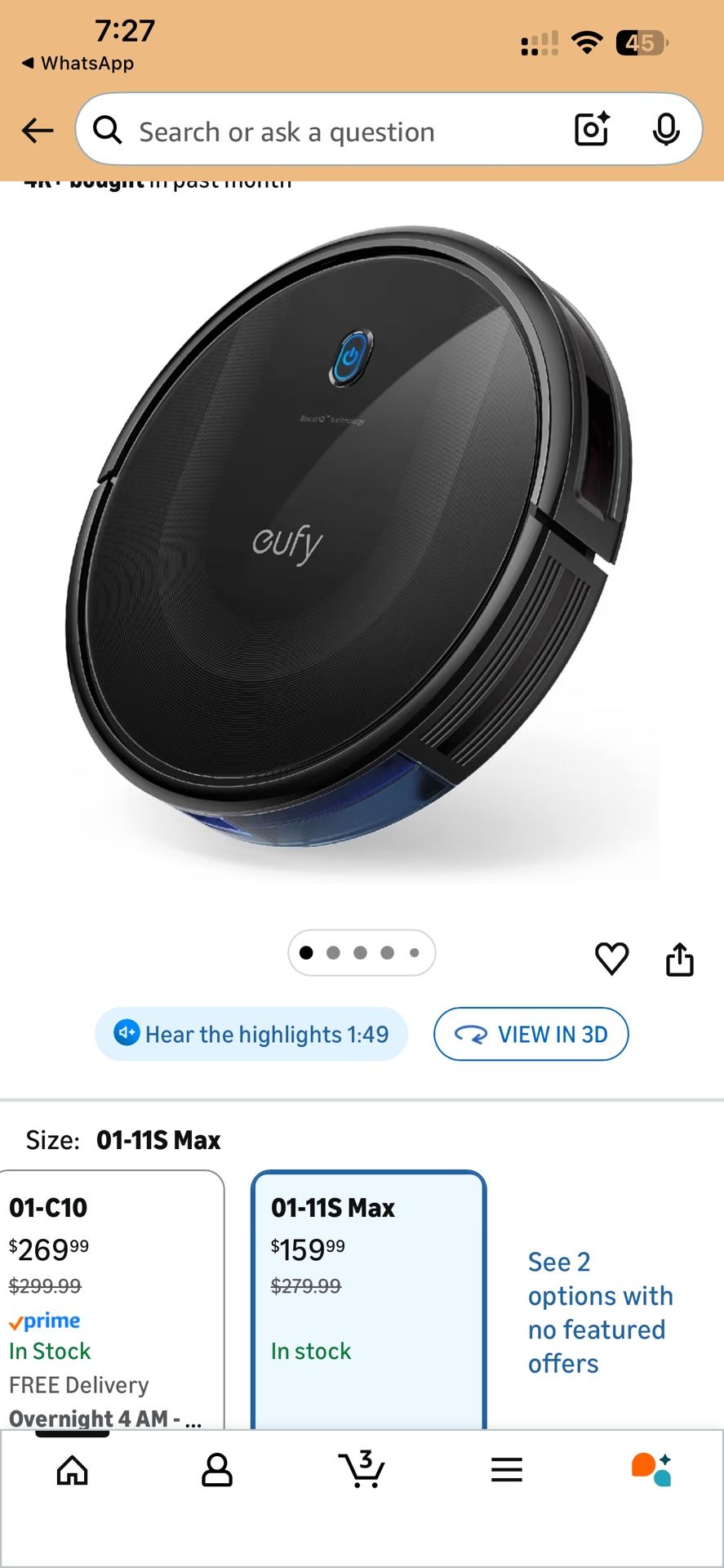Play Hear the highlights 1:49
The image size is (724, 1568).
coord(251,1034)
